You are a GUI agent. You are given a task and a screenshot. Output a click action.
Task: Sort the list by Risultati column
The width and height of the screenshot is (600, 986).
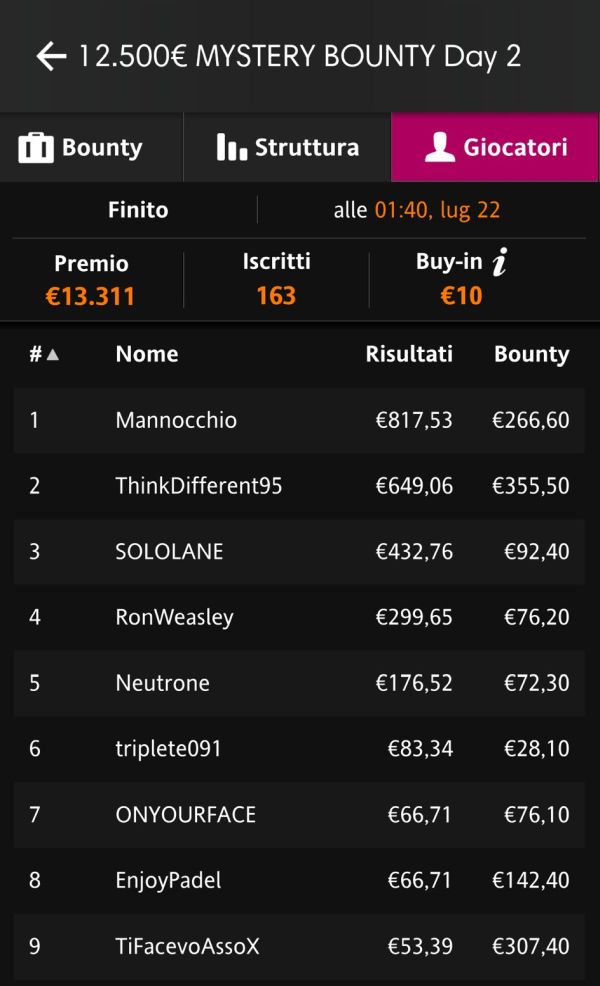click(x=408, y=354)
